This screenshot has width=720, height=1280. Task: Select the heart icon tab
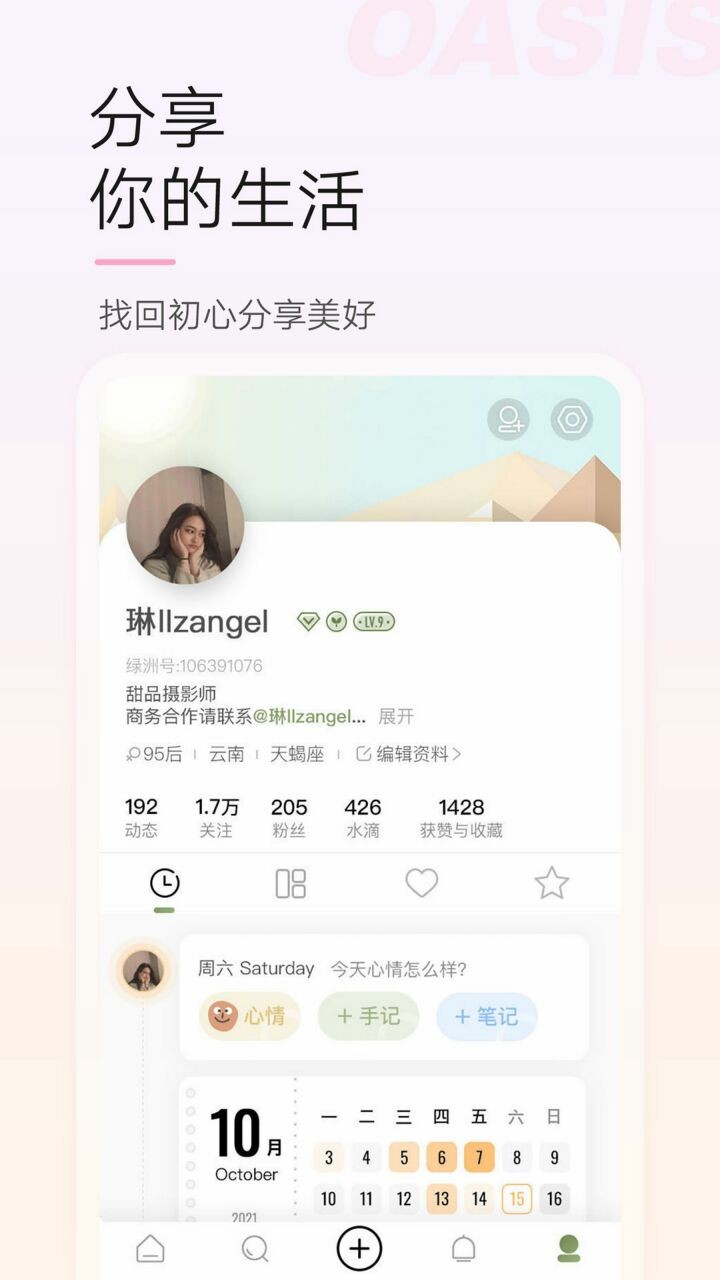(x=422, y=884)
